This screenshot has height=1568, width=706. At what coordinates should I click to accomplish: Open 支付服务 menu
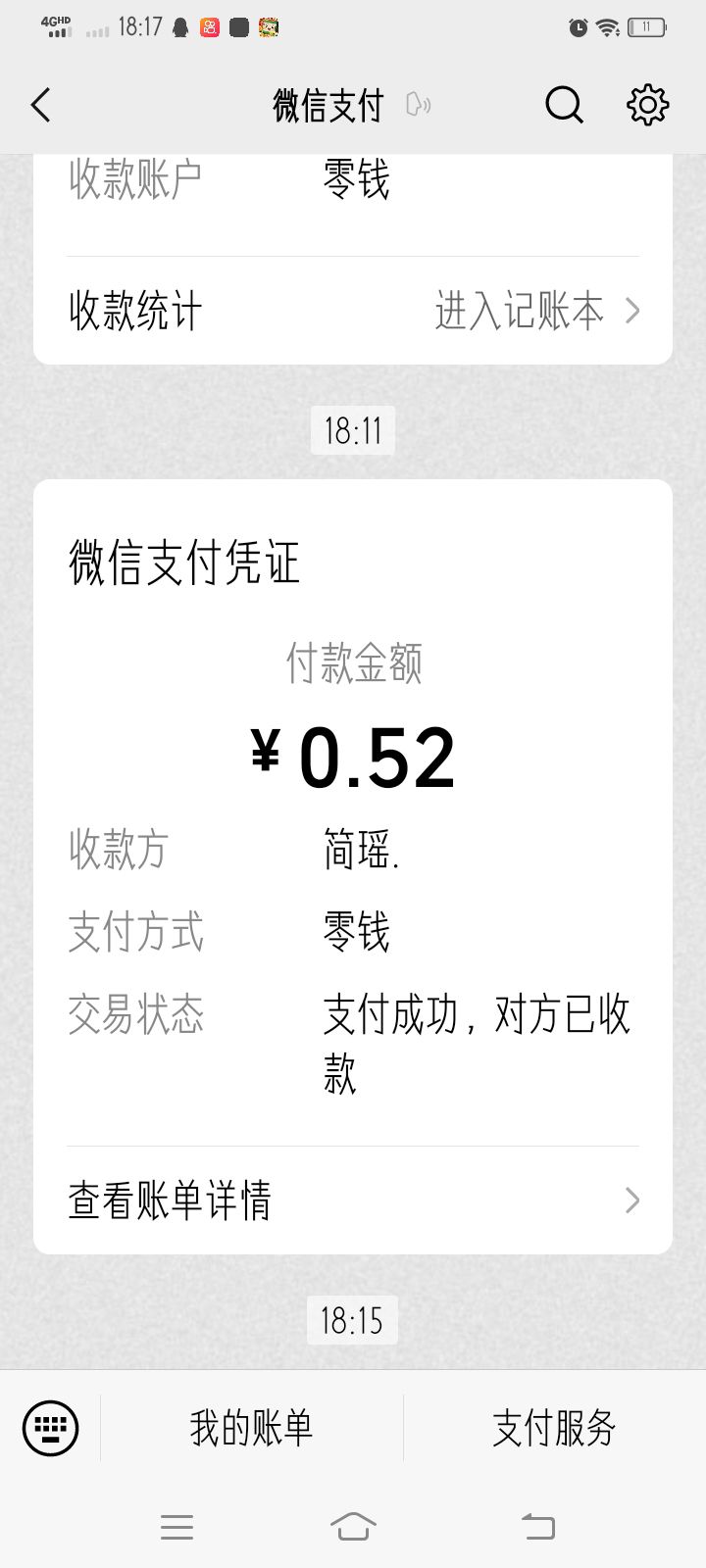pyautogui.click(x=554, y=1428)
